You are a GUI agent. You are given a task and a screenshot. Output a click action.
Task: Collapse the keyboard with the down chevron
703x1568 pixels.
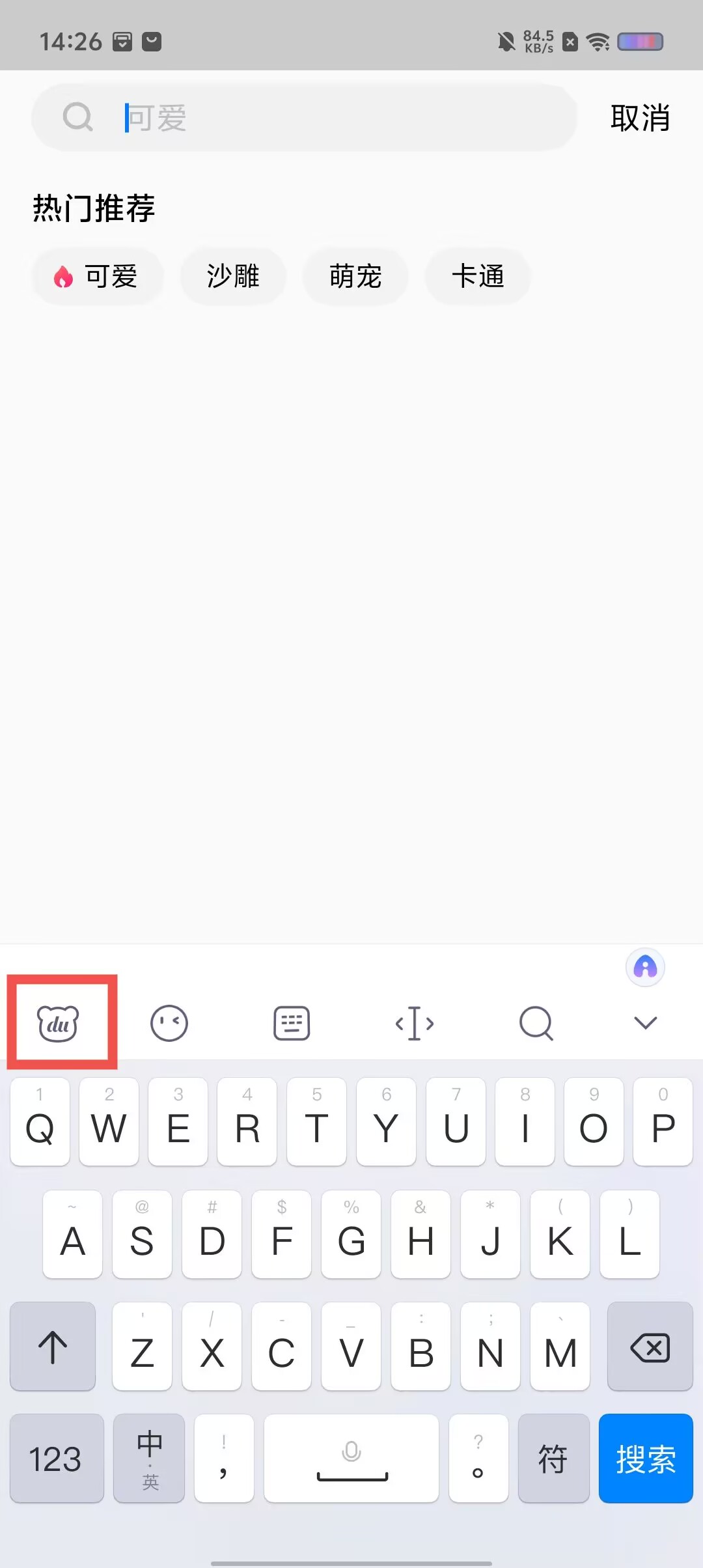pos(645,1023)
